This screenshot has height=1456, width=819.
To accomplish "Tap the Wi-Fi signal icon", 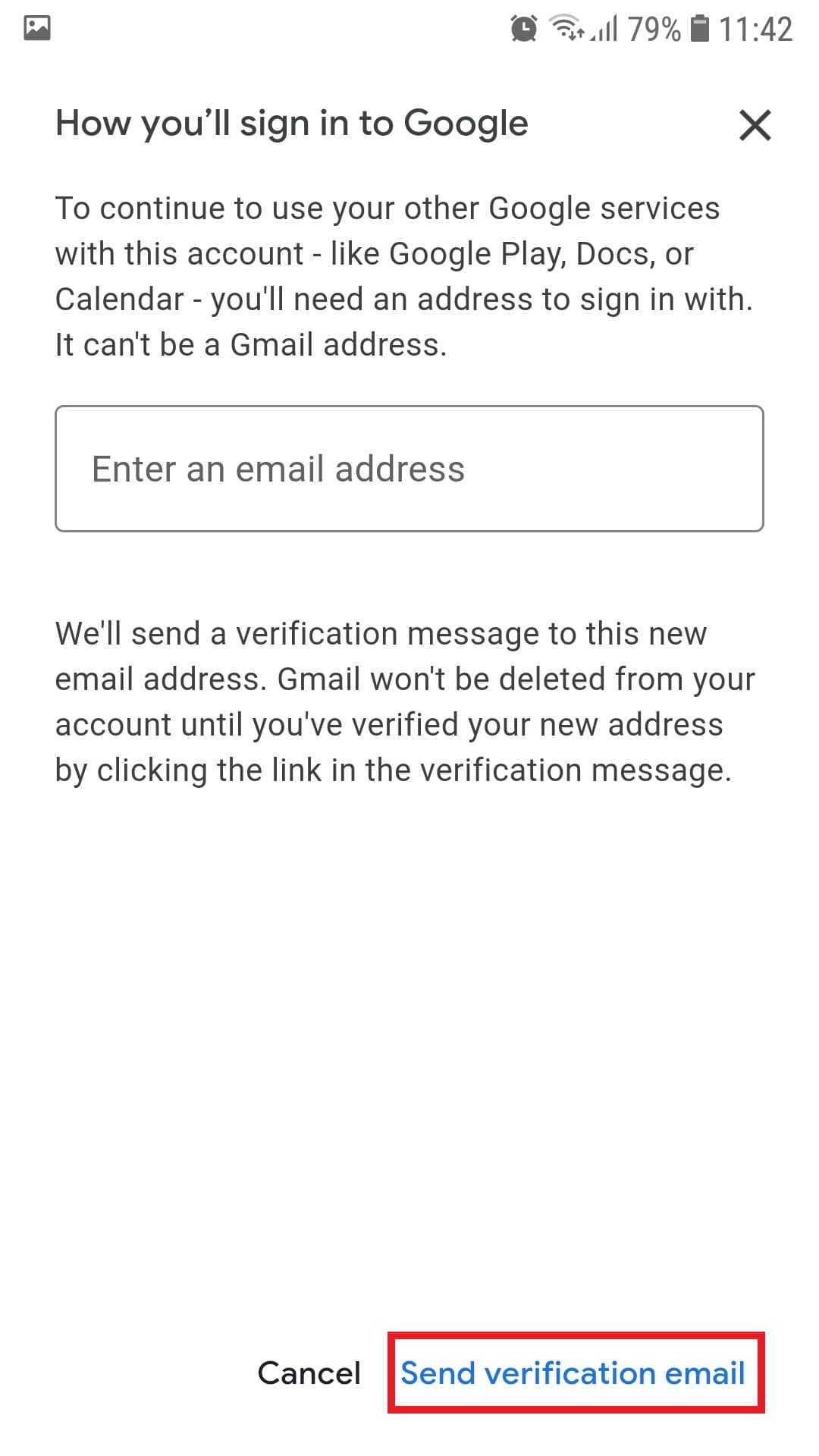I will (x=565, y=29).
